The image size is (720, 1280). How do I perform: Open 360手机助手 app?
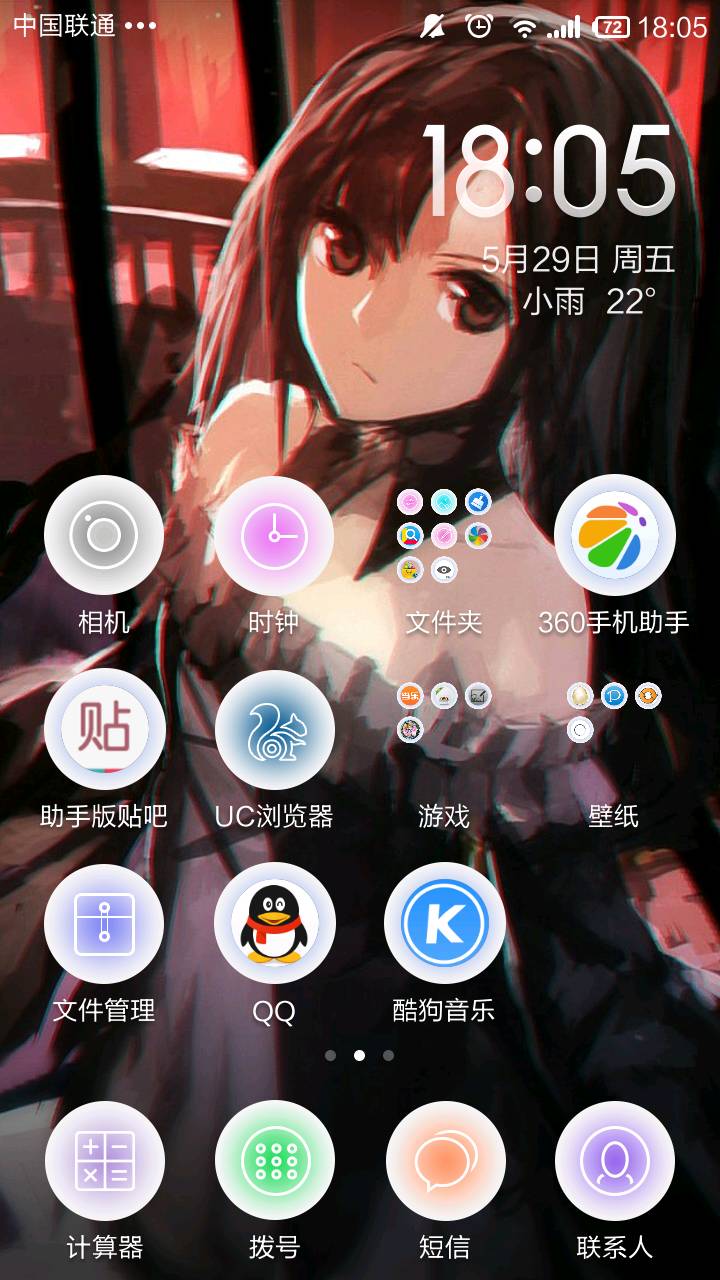tap(614, 536)
